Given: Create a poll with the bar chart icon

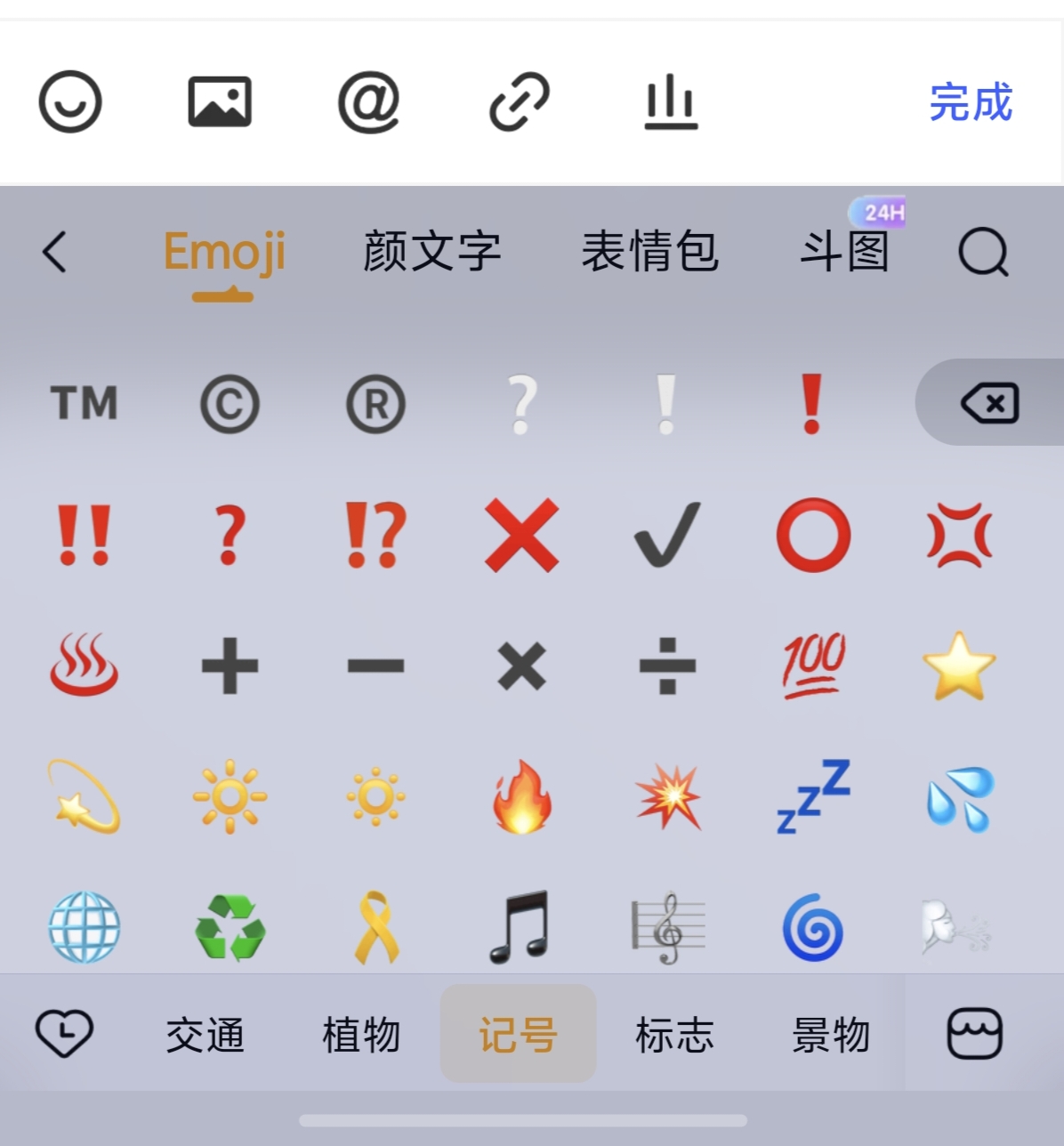Looking at the screenshot, I should point(670,101).
